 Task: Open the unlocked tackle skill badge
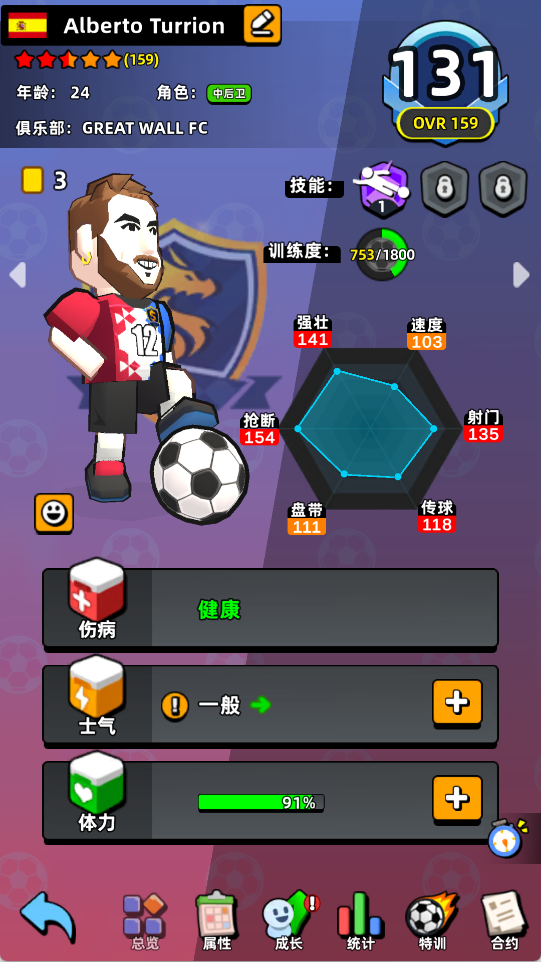pos(382,188)
